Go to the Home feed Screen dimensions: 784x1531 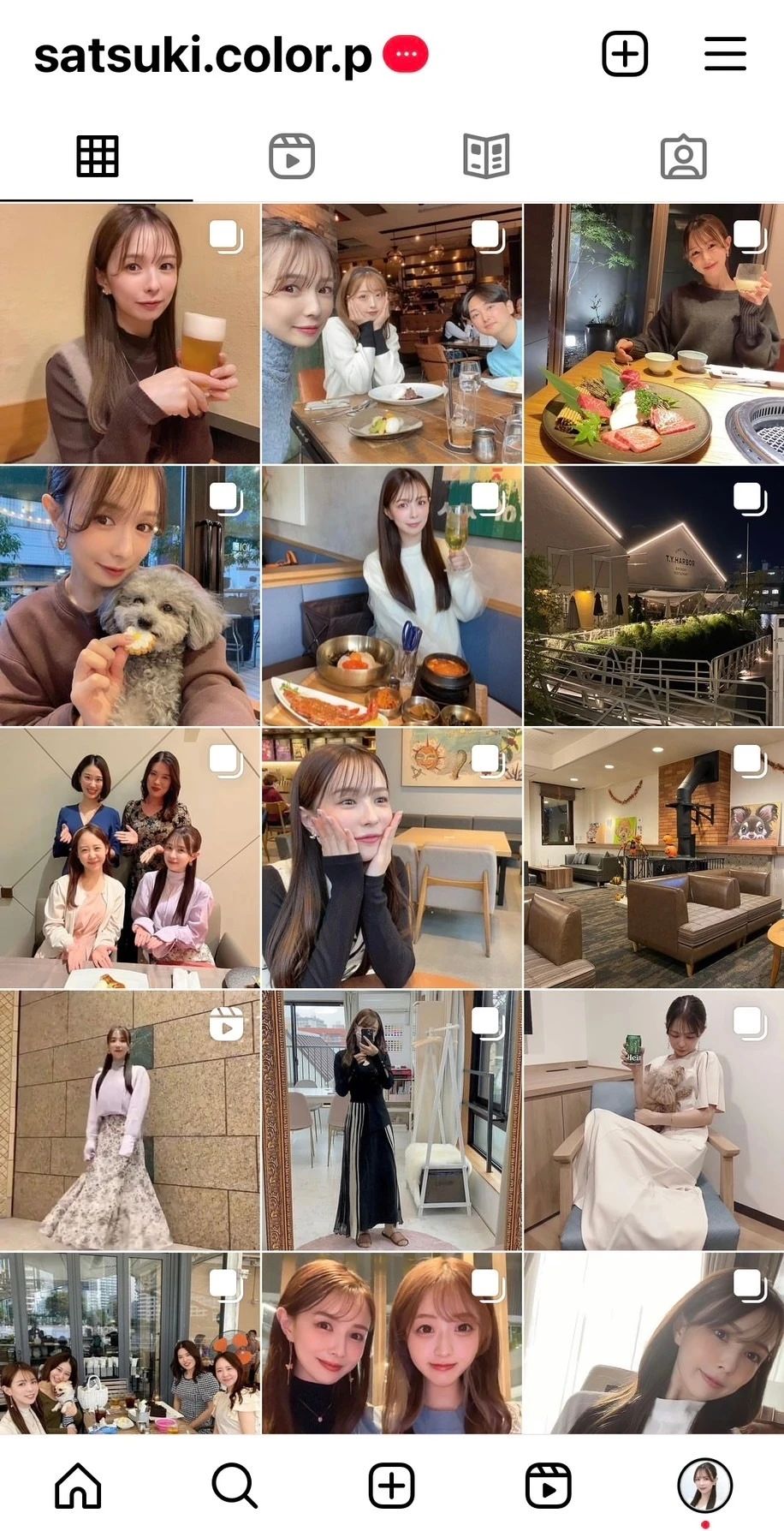point(78,1485)
